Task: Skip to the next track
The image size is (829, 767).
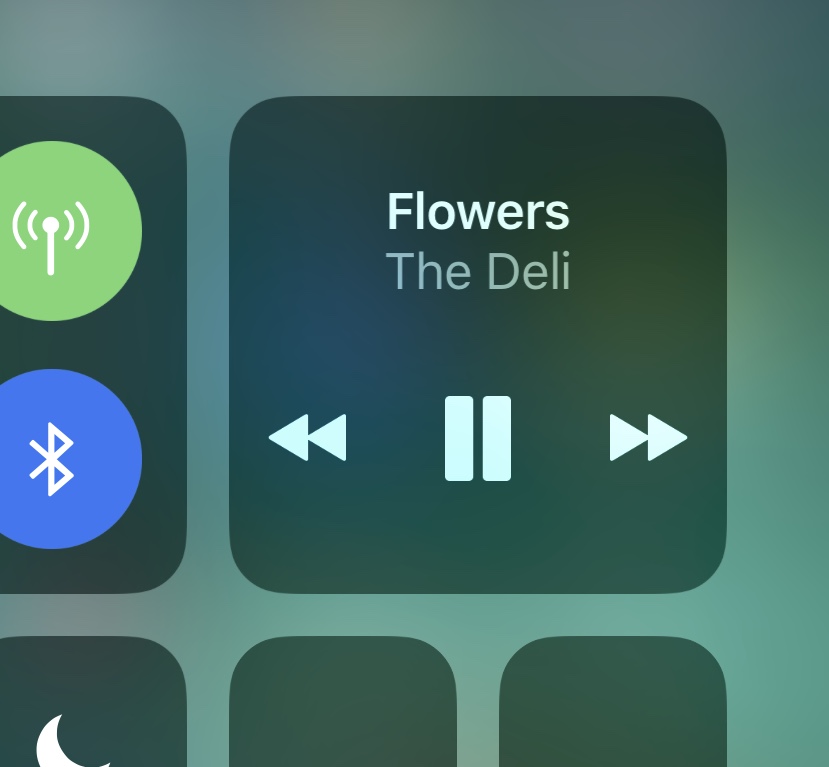Action: tap(648, 438)
